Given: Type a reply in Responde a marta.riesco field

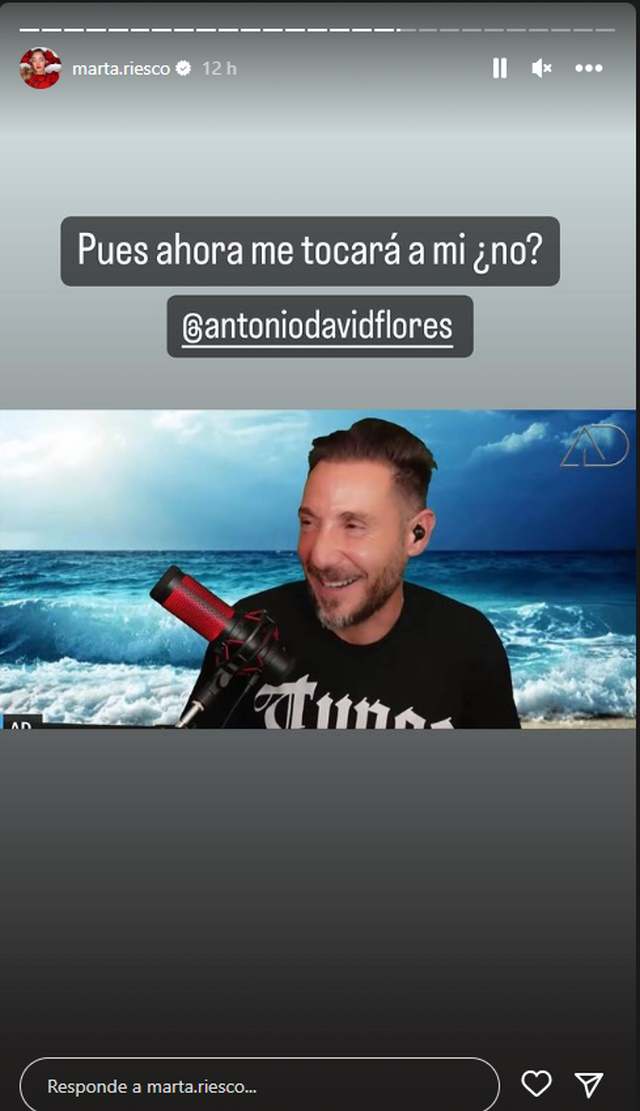Looking at the screenshot, I should (x=258, y=1085).
